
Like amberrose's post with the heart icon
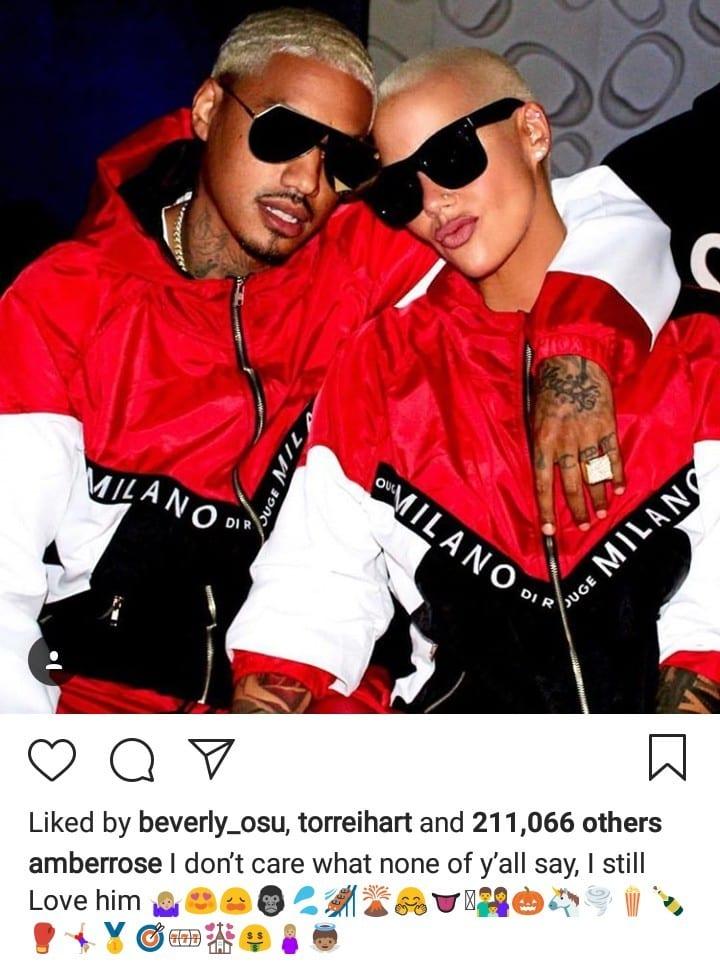pos(52,759)
